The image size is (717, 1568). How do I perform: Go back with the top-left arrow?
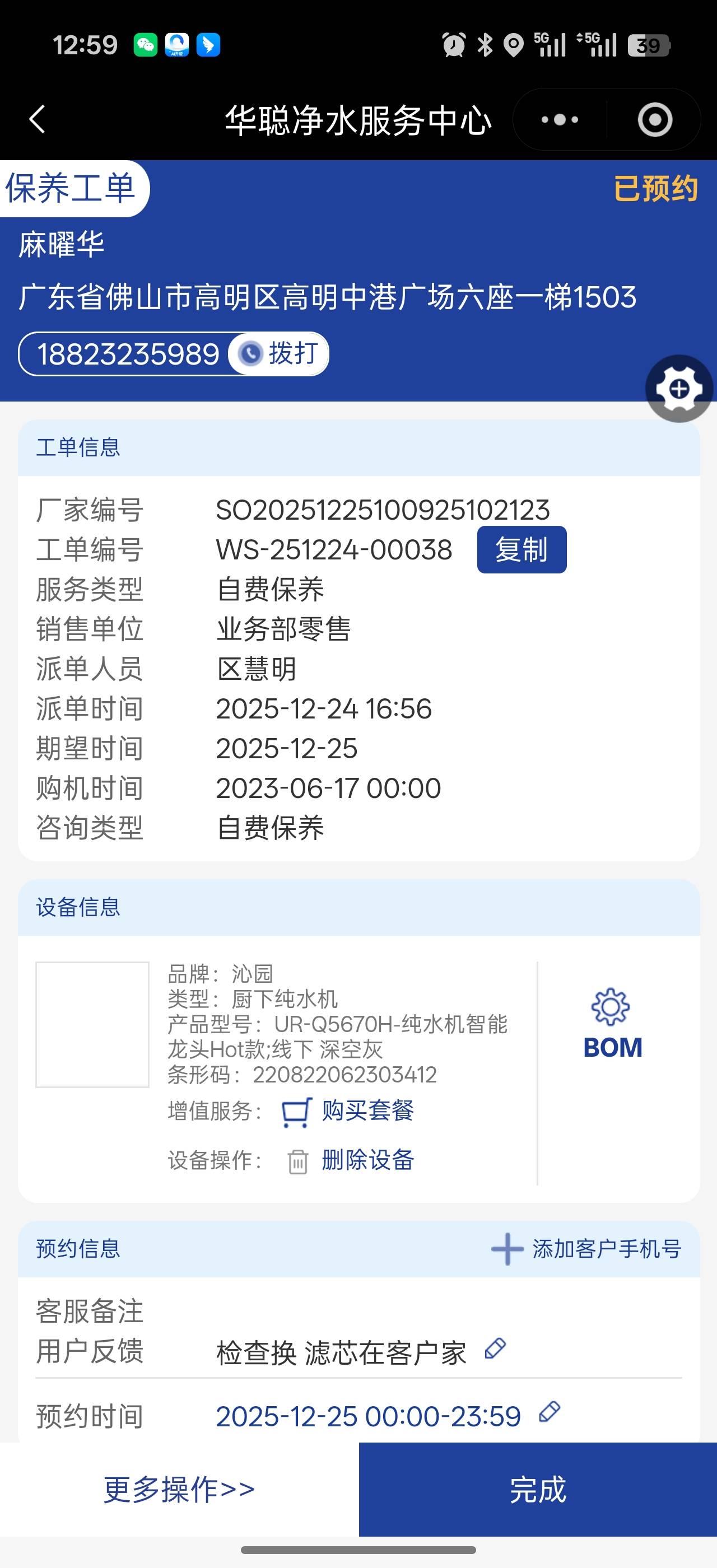tap(38, 119)
